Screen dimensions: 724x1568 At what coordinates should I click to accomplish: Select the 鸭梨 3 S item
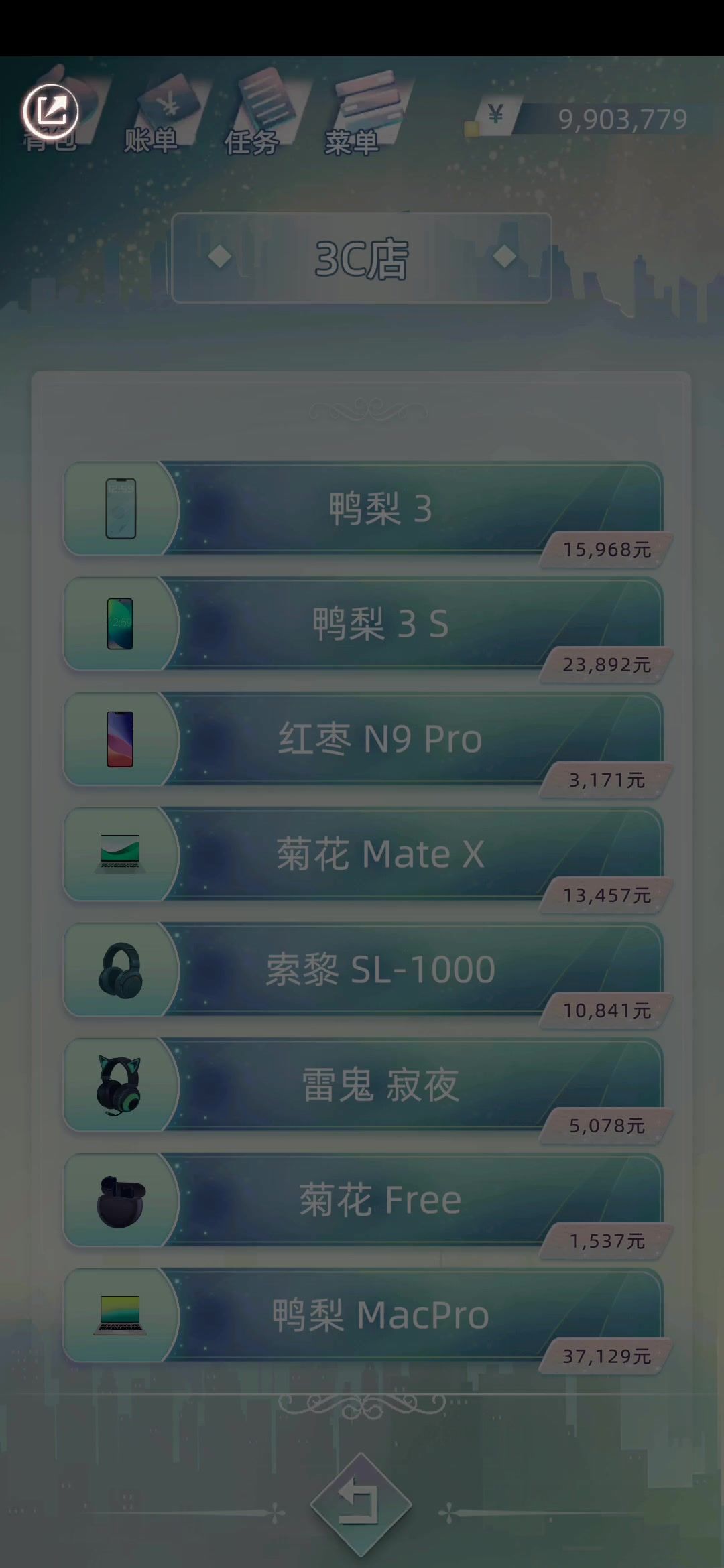[x=379, y=623]
